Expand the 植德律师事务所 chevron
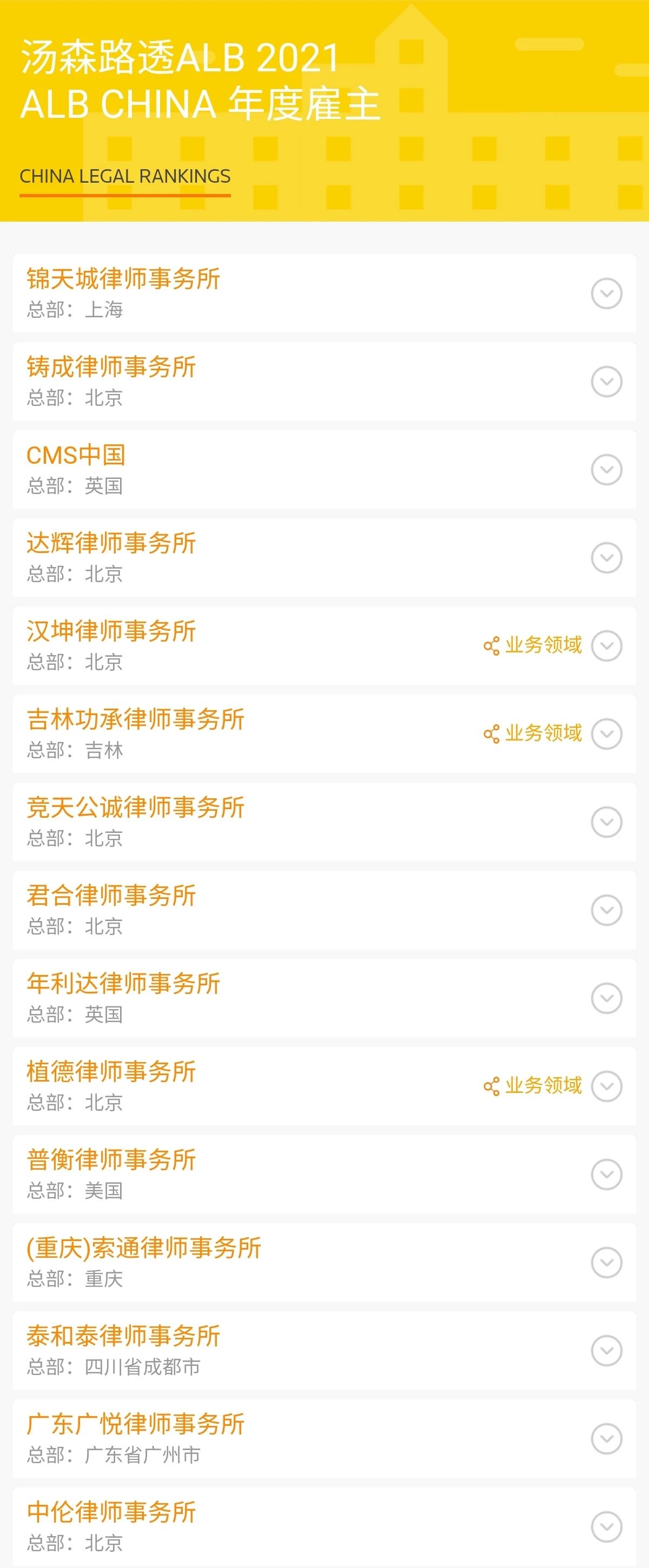The height and width of the screenshot is (1568, 649). click(606, 1086)
